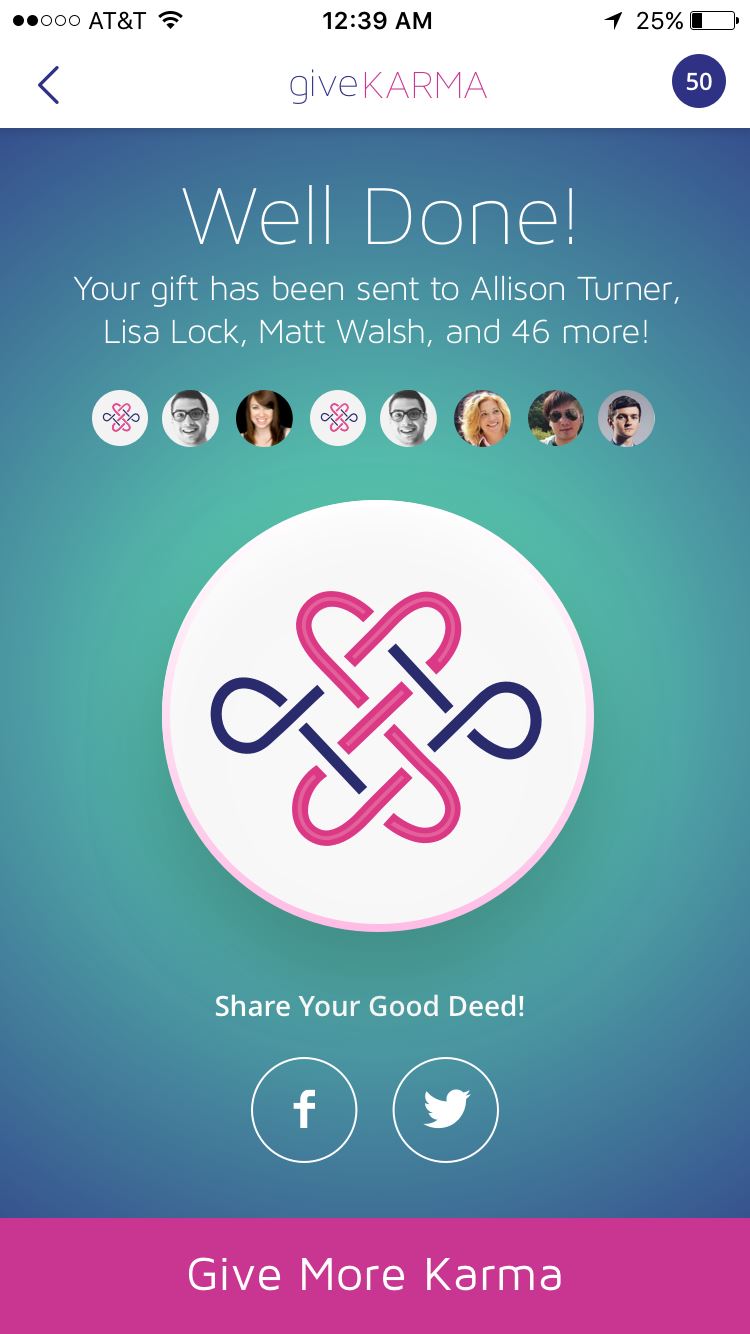Tap the Give More Karma button
The width and height of the screenshot is (750, 1334).
pyautogui.click(x=375, y=1276)
